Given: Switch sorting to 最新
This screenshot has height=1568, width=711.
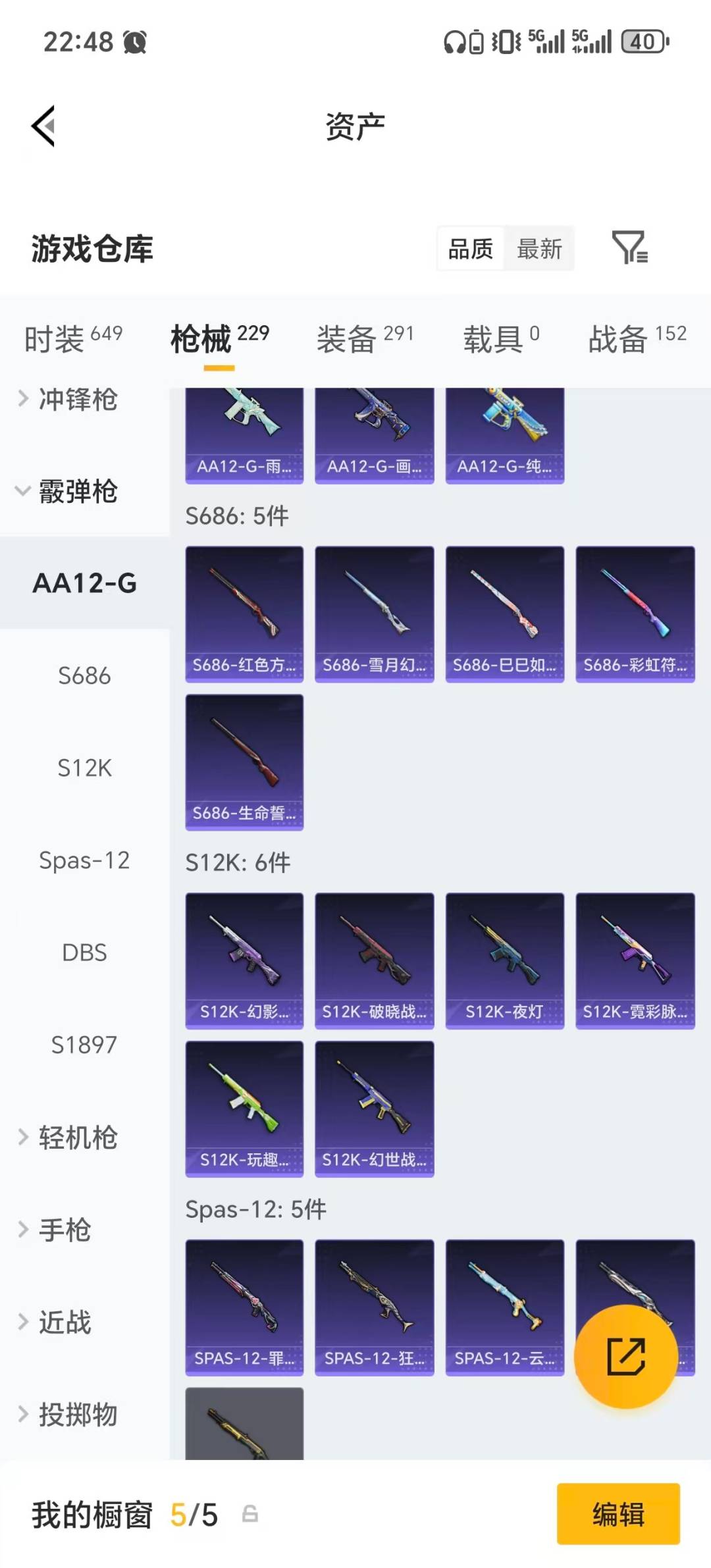Looking at the screenshot, I should pyautogui.click(x=539, y=249).
